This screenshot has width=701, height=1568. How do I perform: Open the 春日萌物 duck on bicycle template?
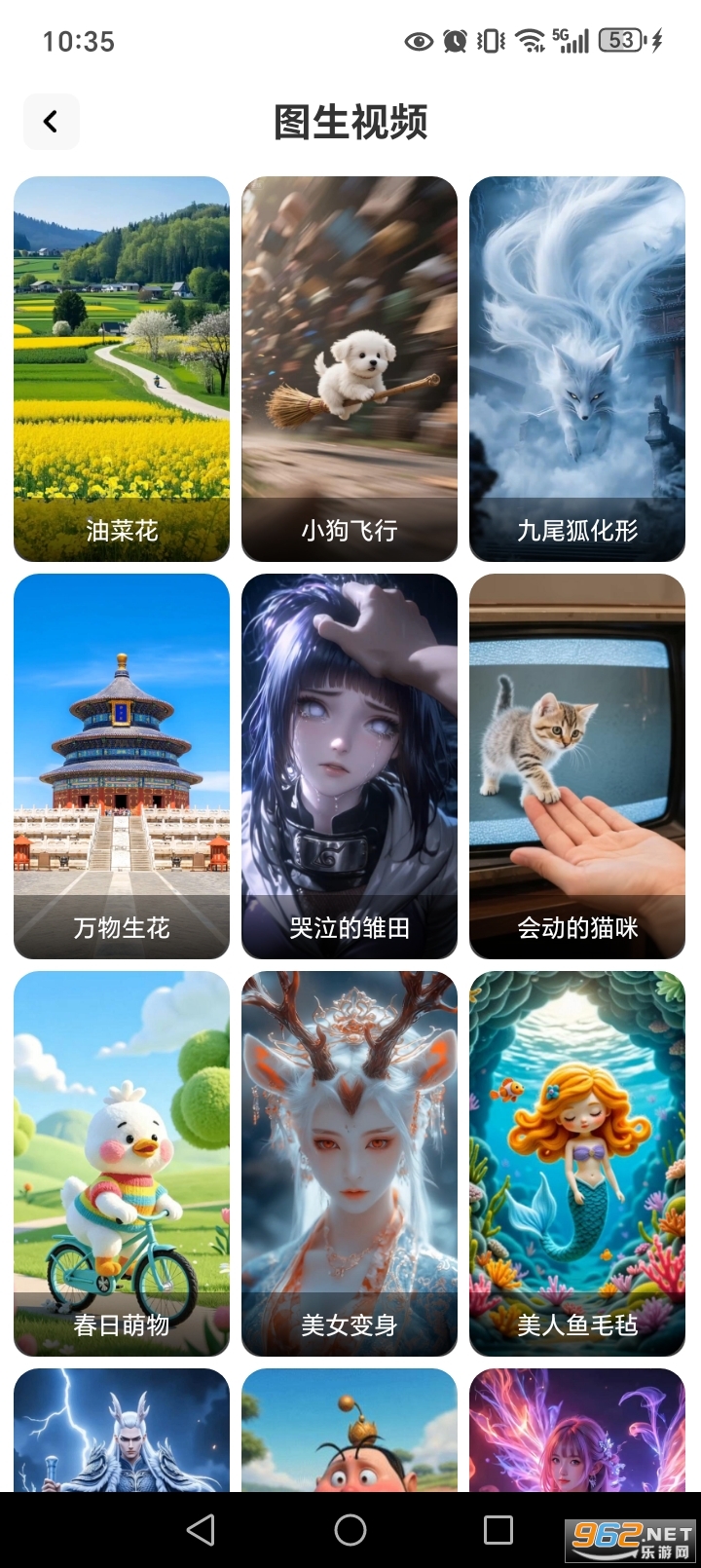coord(121,1164)
